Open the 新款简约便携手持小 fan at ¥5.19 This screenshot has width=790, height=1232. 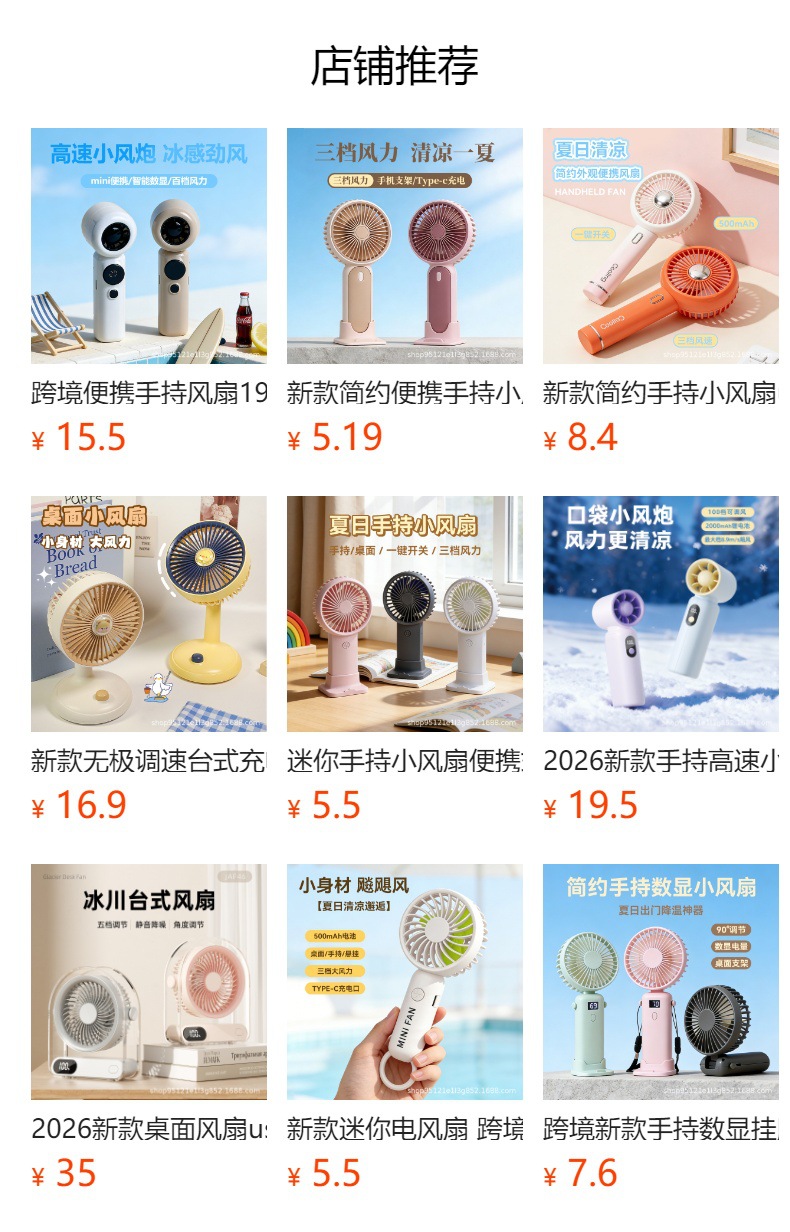(405, 293)
